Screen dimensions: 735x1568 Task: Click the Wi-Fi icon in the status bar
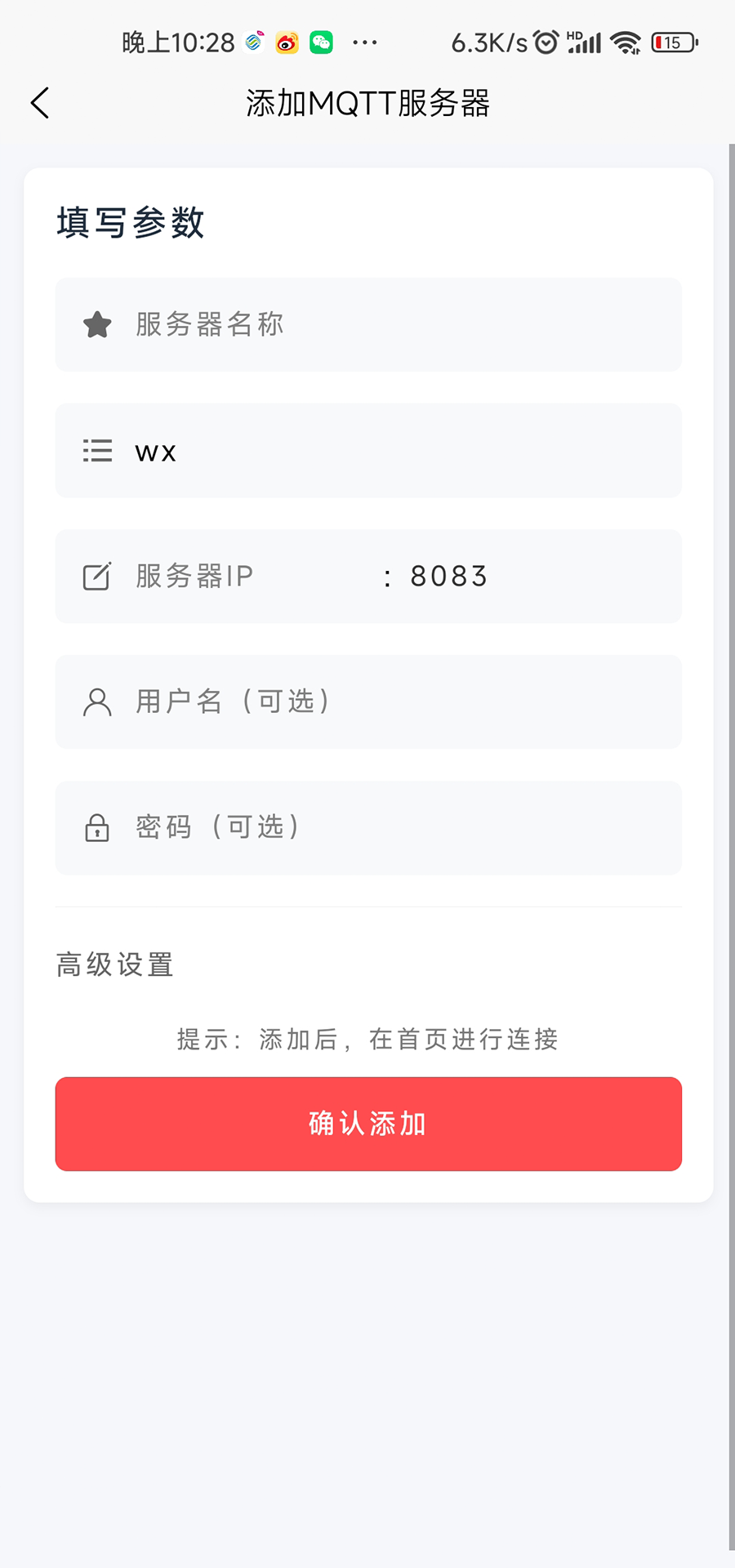pyautogui.click(x=626, y=42)
